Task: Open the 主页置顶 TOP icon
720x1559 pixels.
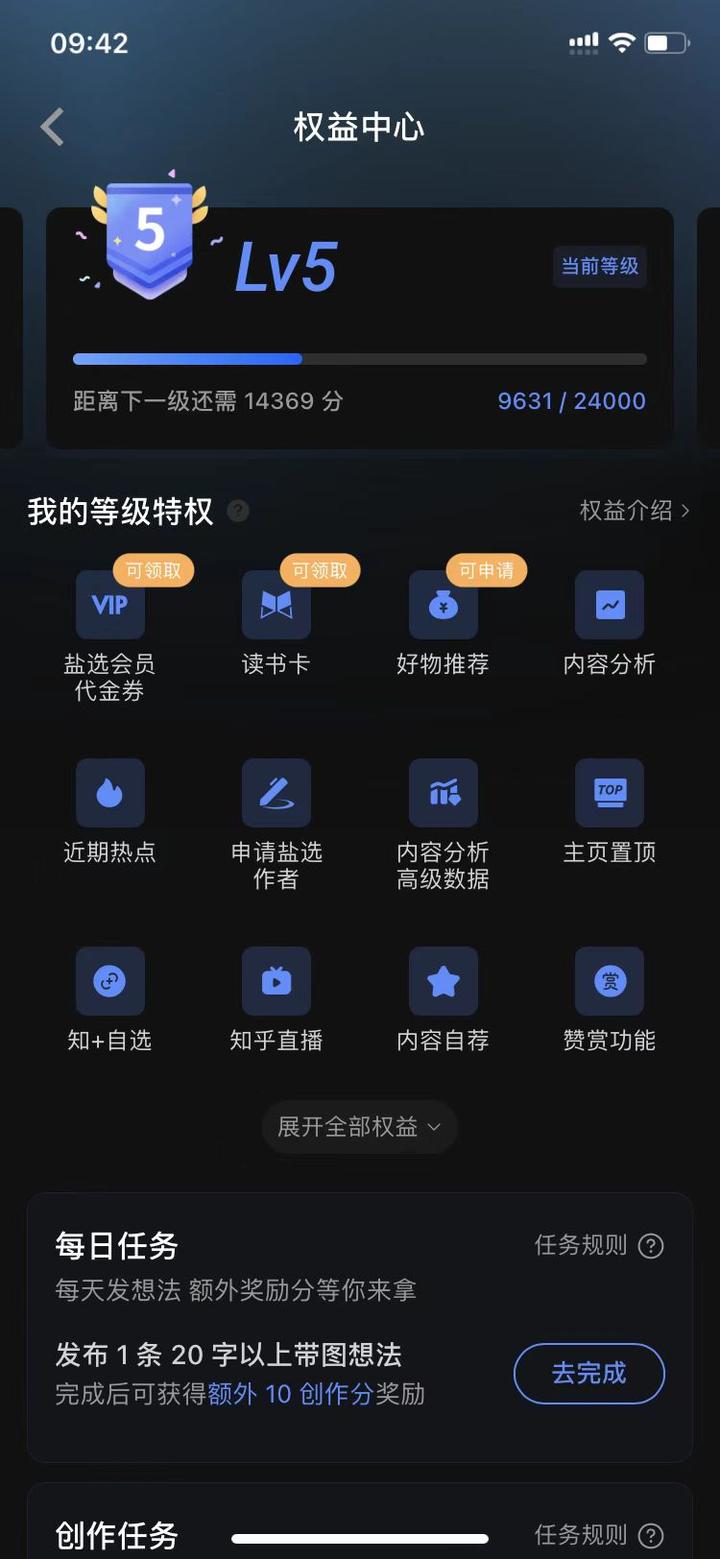Action: (x=609, y=792)
